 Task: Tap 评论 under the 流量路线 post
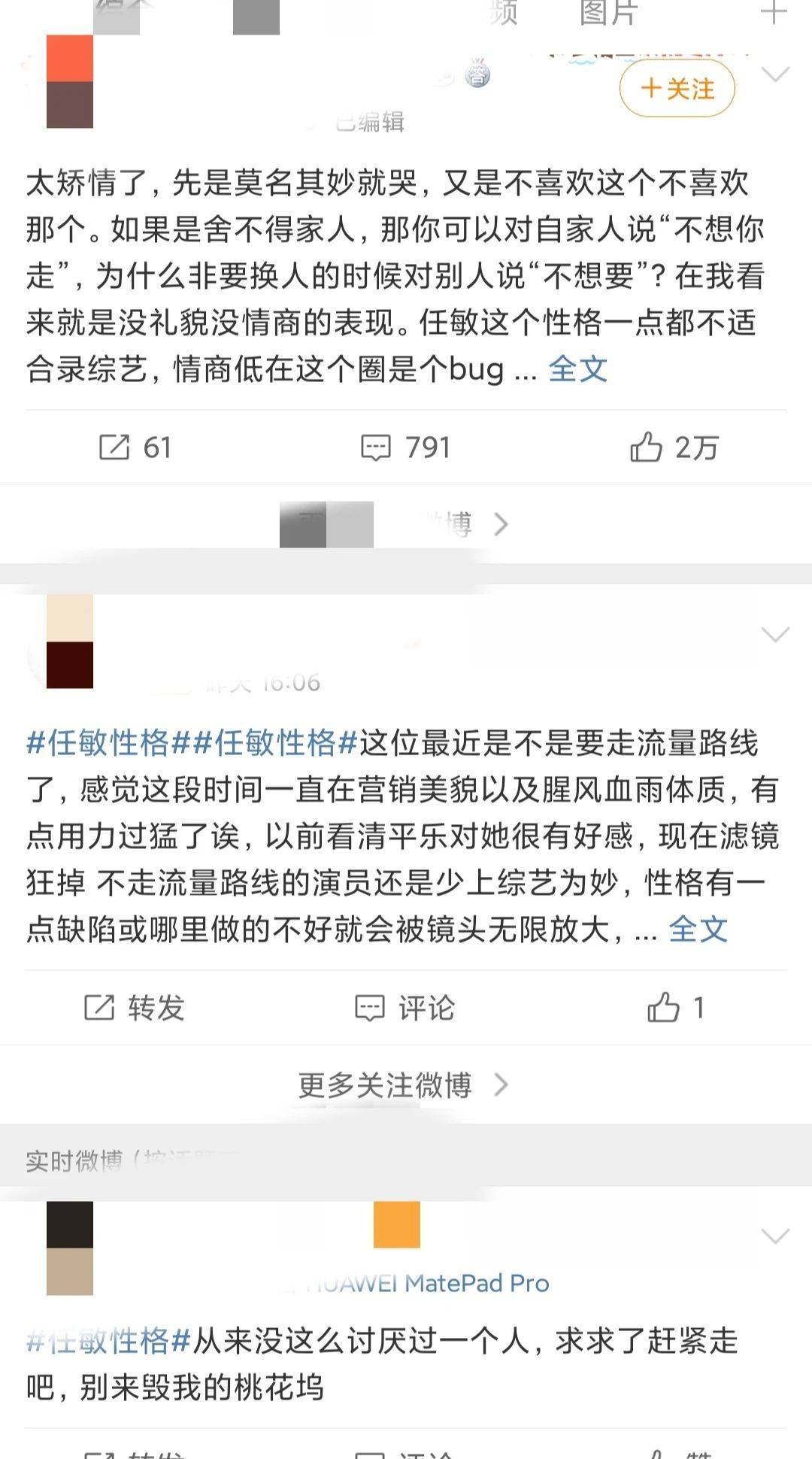tap(406, 1008)
